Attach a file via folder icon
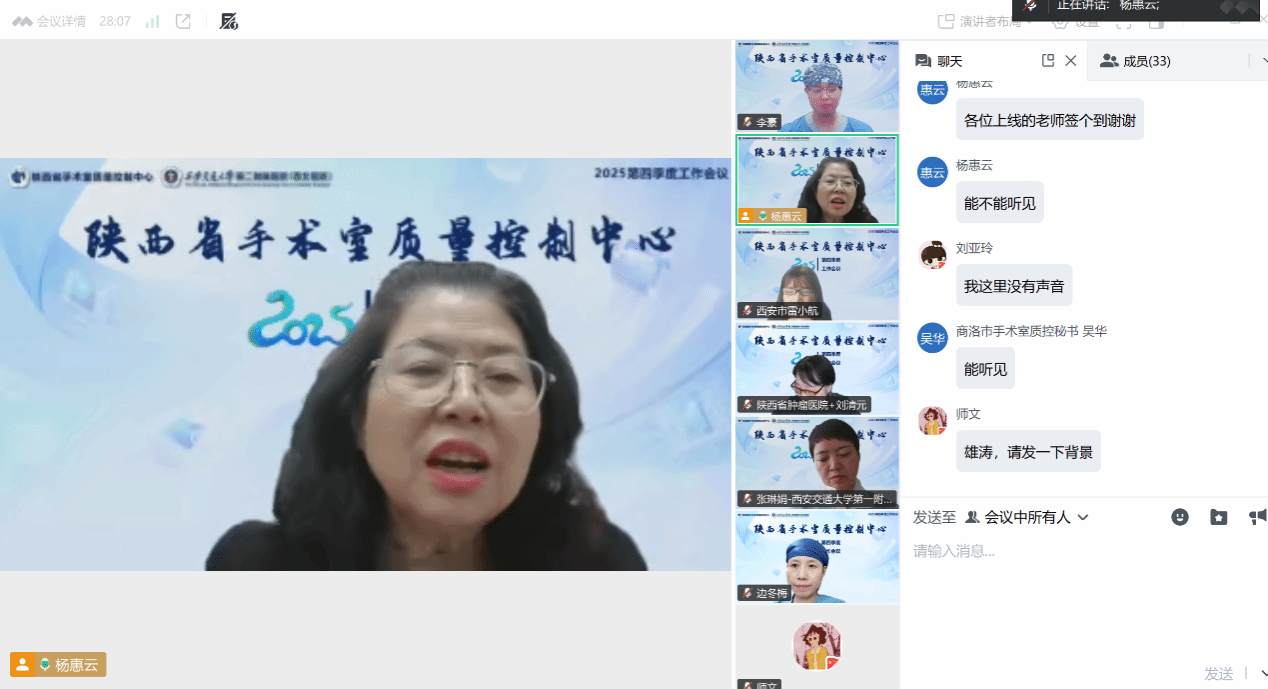This screenshot has height=689, width=1268. (x=1218, y=517)
